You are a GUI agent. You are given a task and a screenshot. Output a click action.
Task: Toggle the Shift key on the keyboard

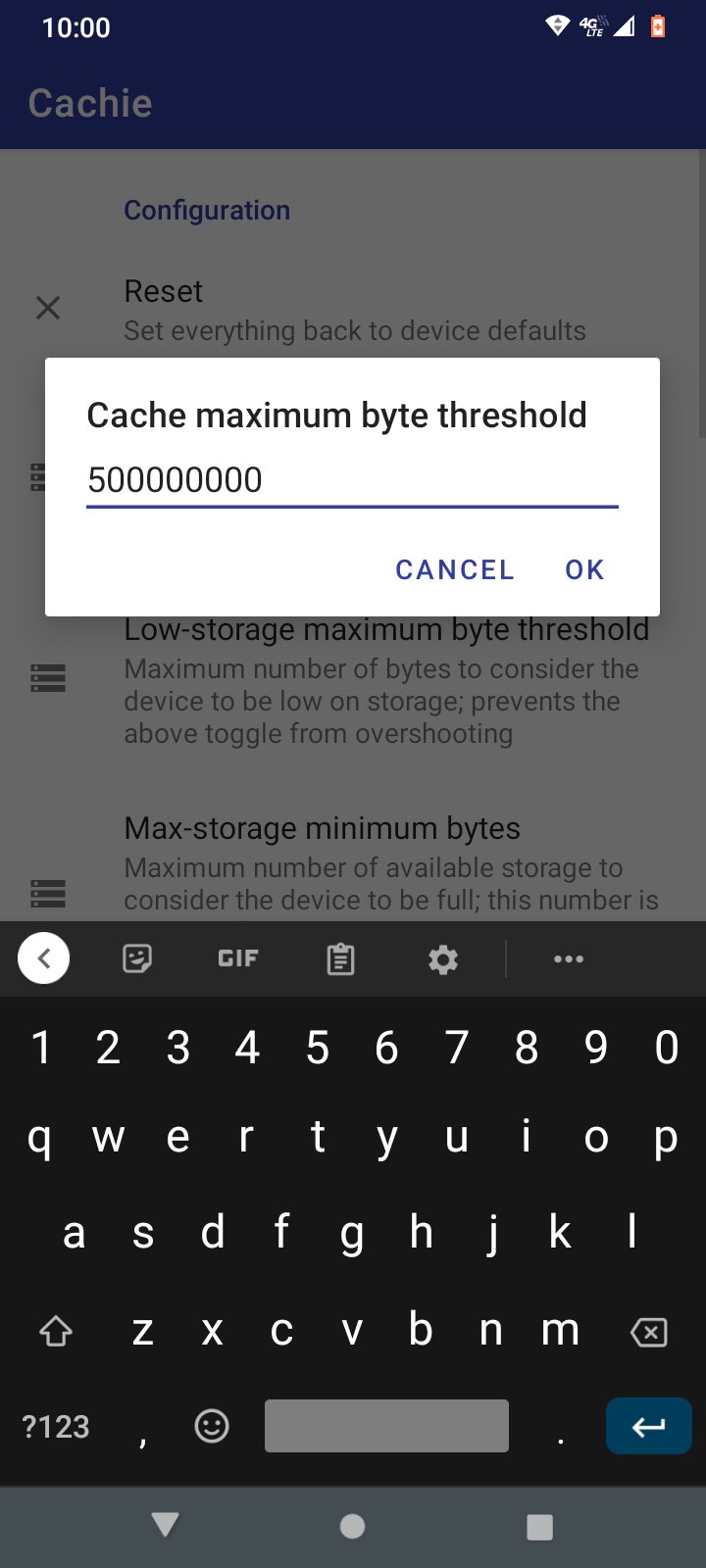(x=56, y=1331)
